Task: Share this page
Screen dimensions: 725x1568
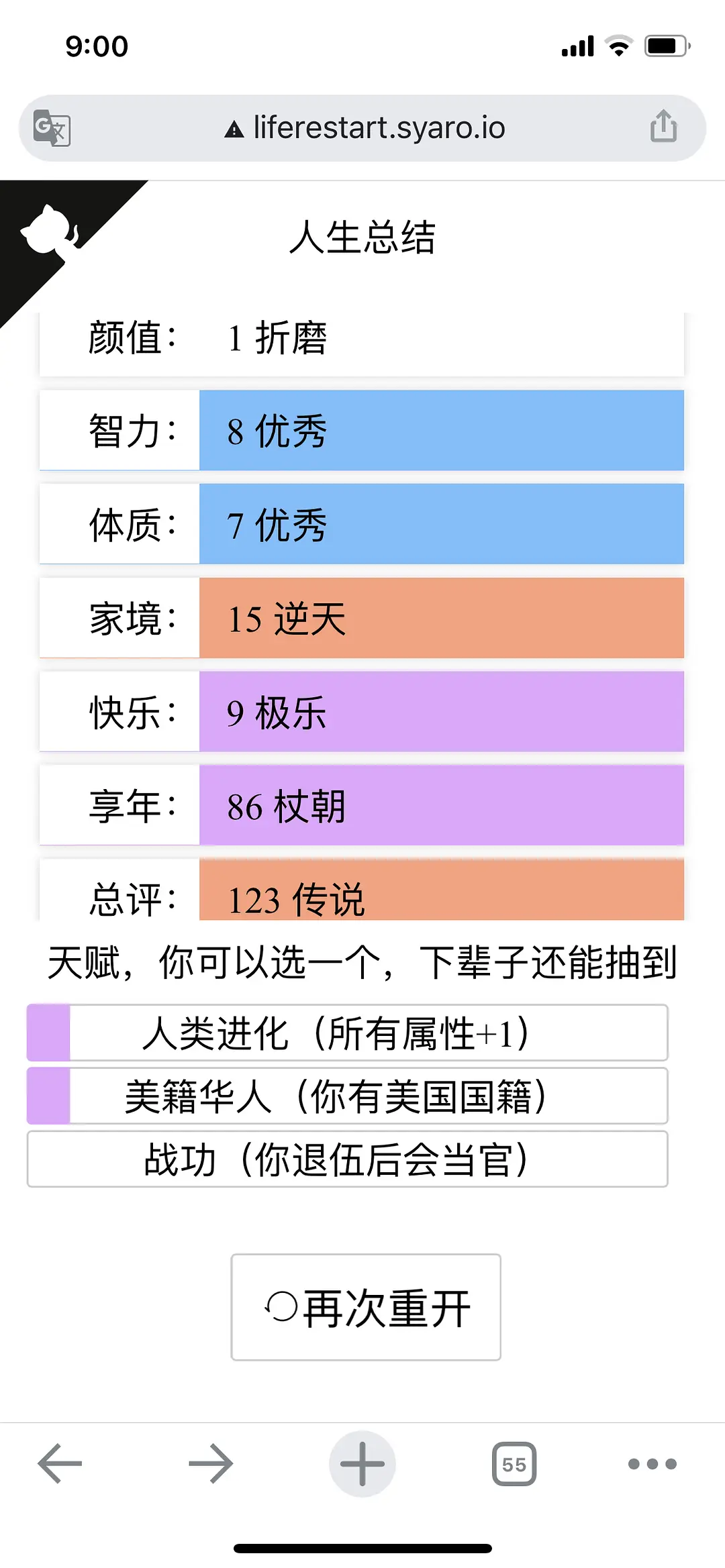Action: pos(663,126)
